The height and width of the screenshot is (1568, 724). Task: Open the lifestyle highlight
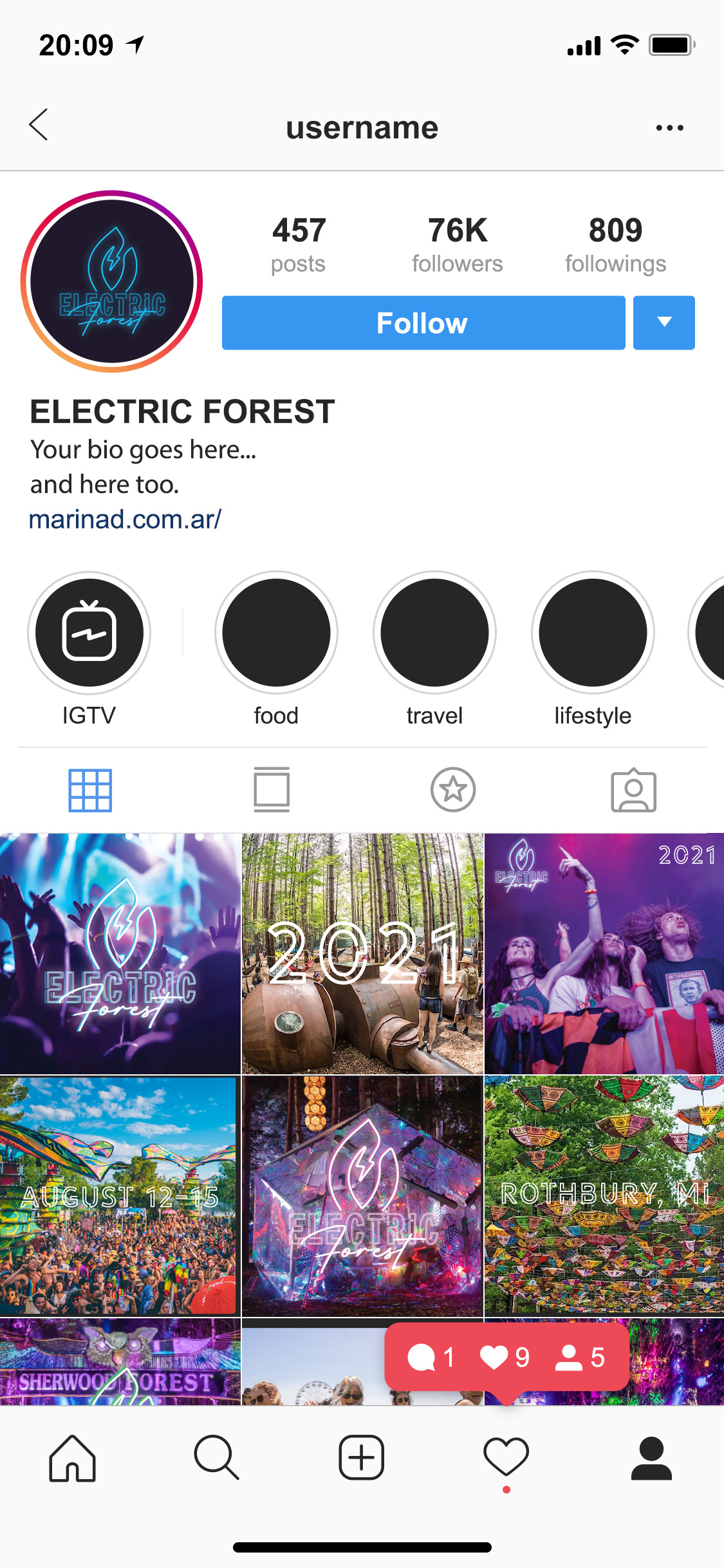tap(593, 633)
